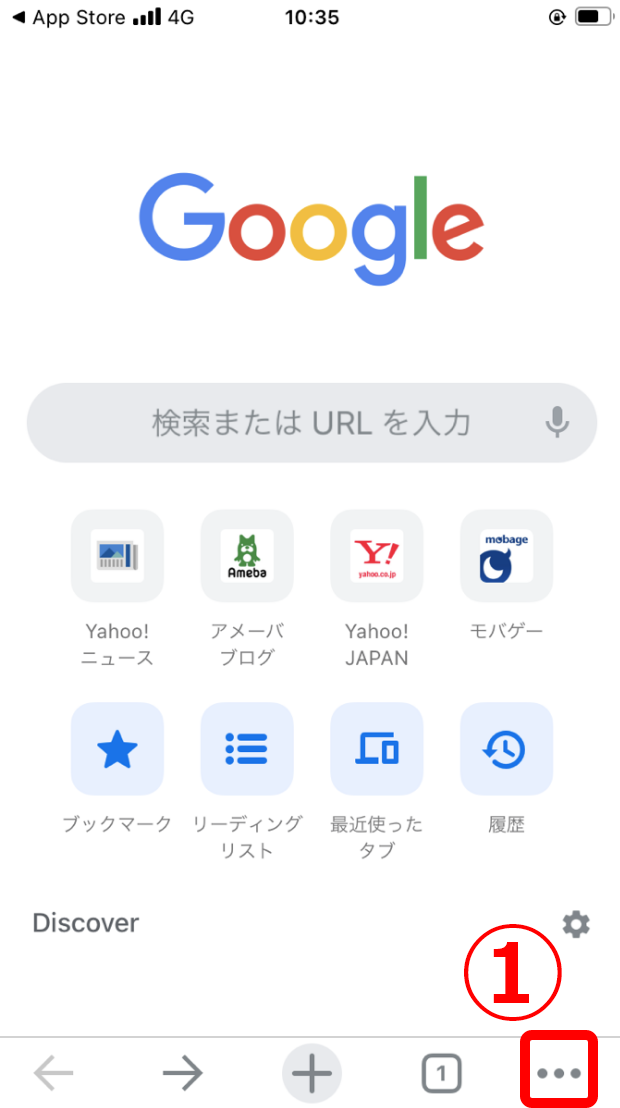
Task: Open the リーディングリスト reading list
Action: tap(247, 749)
